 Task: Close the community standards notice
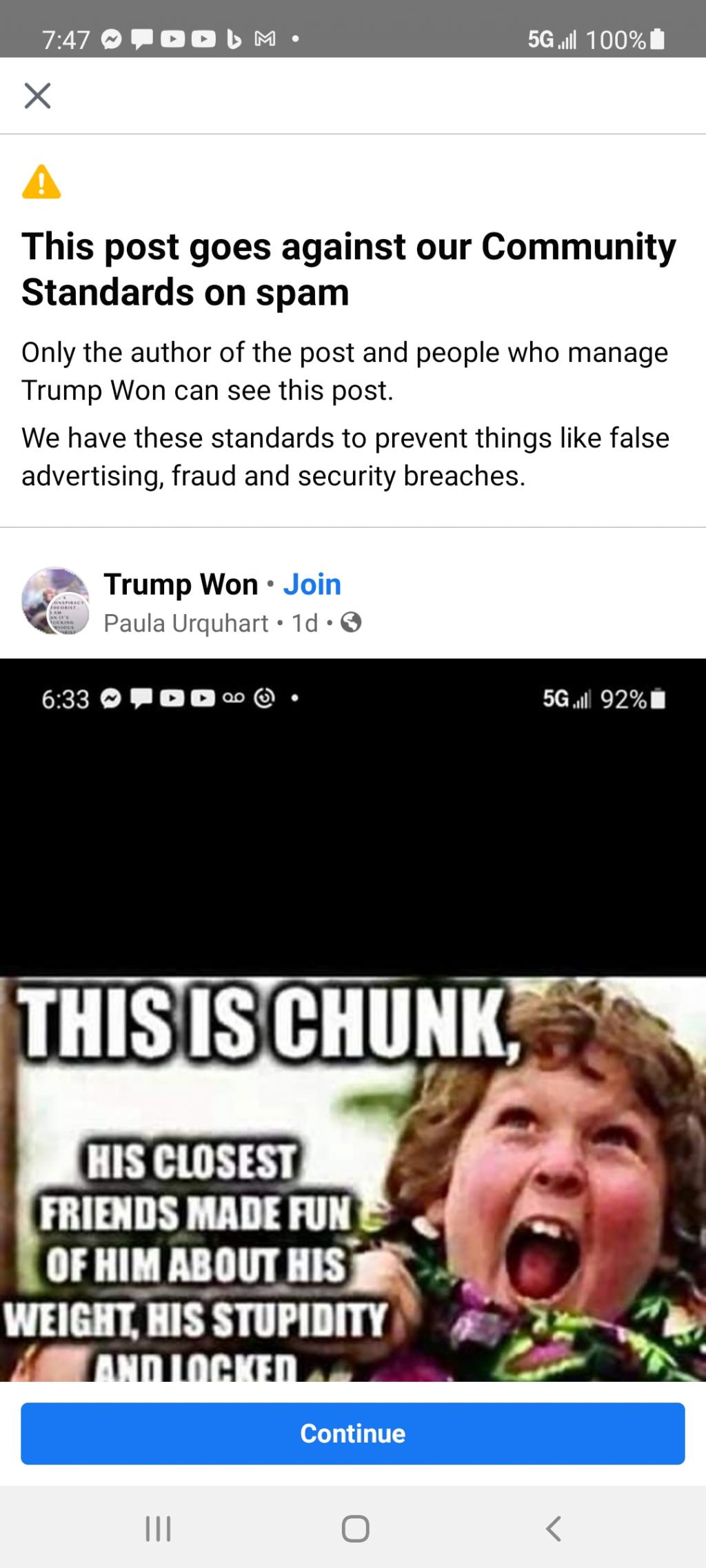click(x=37, y=96)
